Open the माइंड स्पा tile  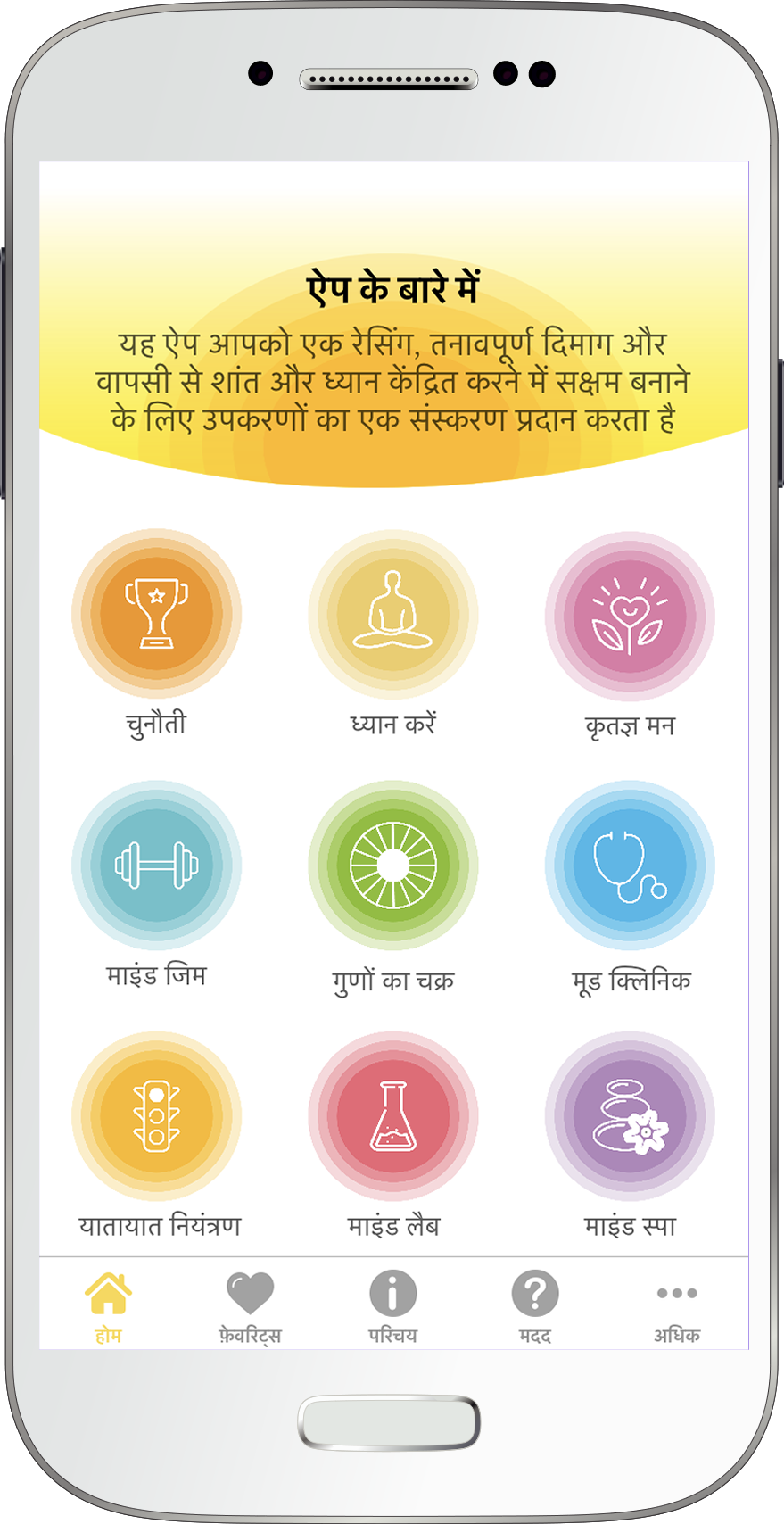point(630,1115)
